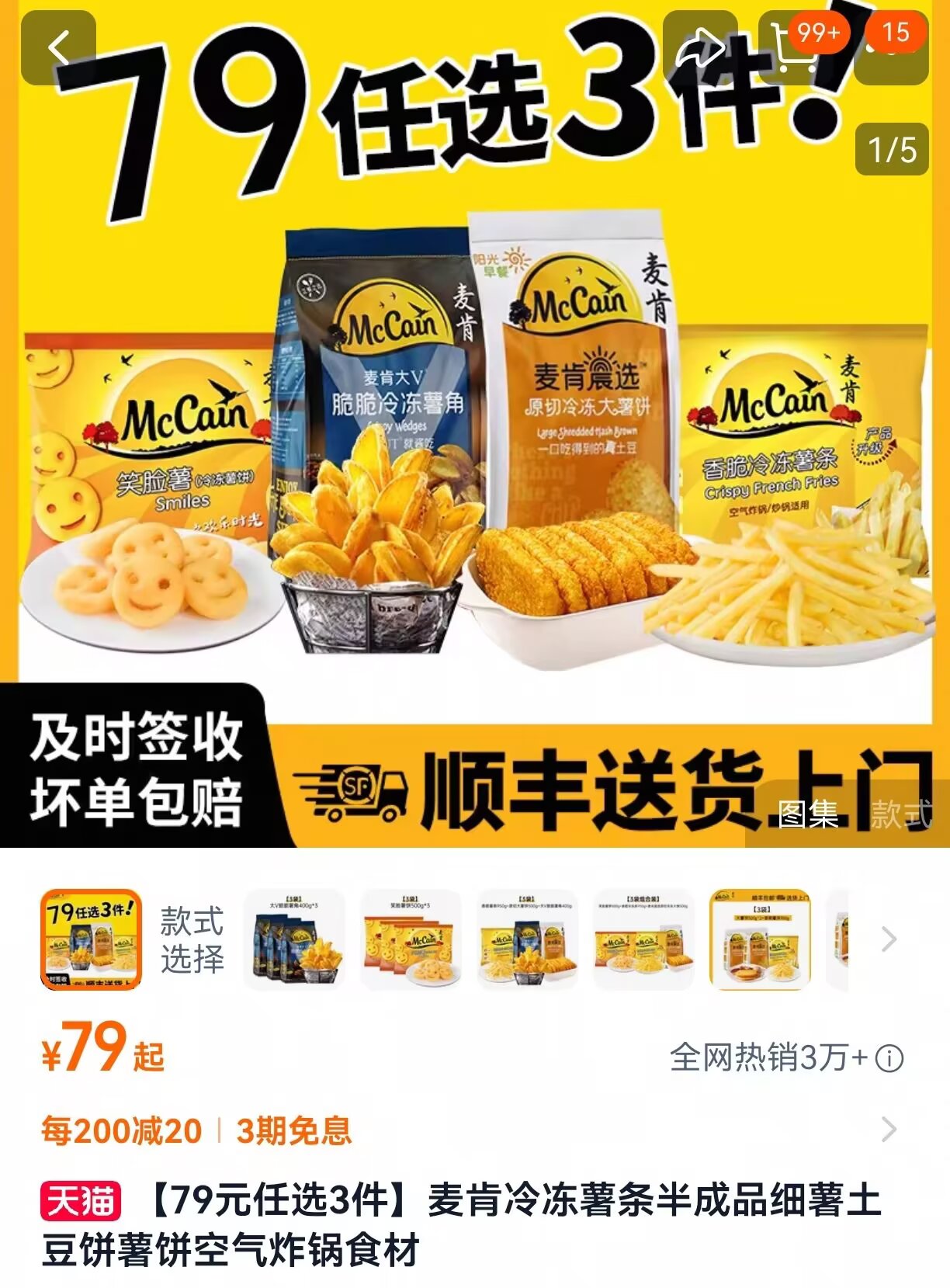Viewport: 950px width, 1288px height.
Task: Open the shopping cart with 99+ badge
Action: point(795,48)
